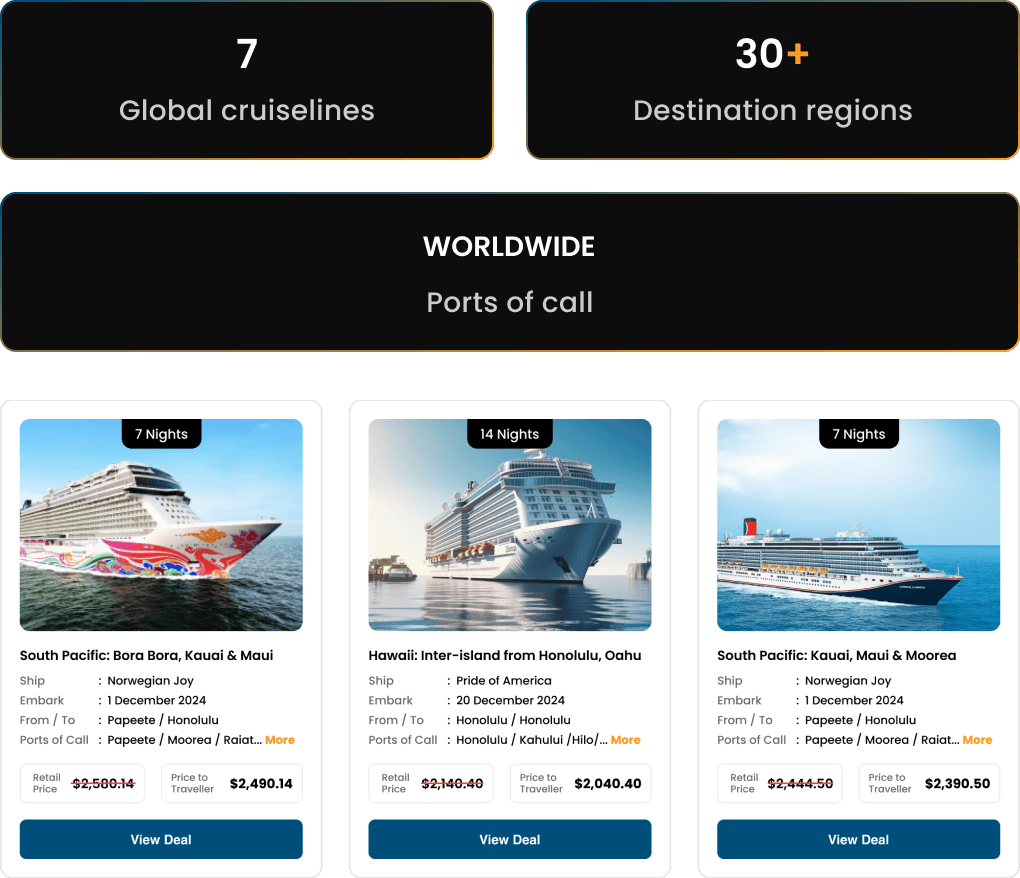View deal for Hawaii Inter-island cruise
Screen dimensions: 1020x878
click(x=509, y=839)
